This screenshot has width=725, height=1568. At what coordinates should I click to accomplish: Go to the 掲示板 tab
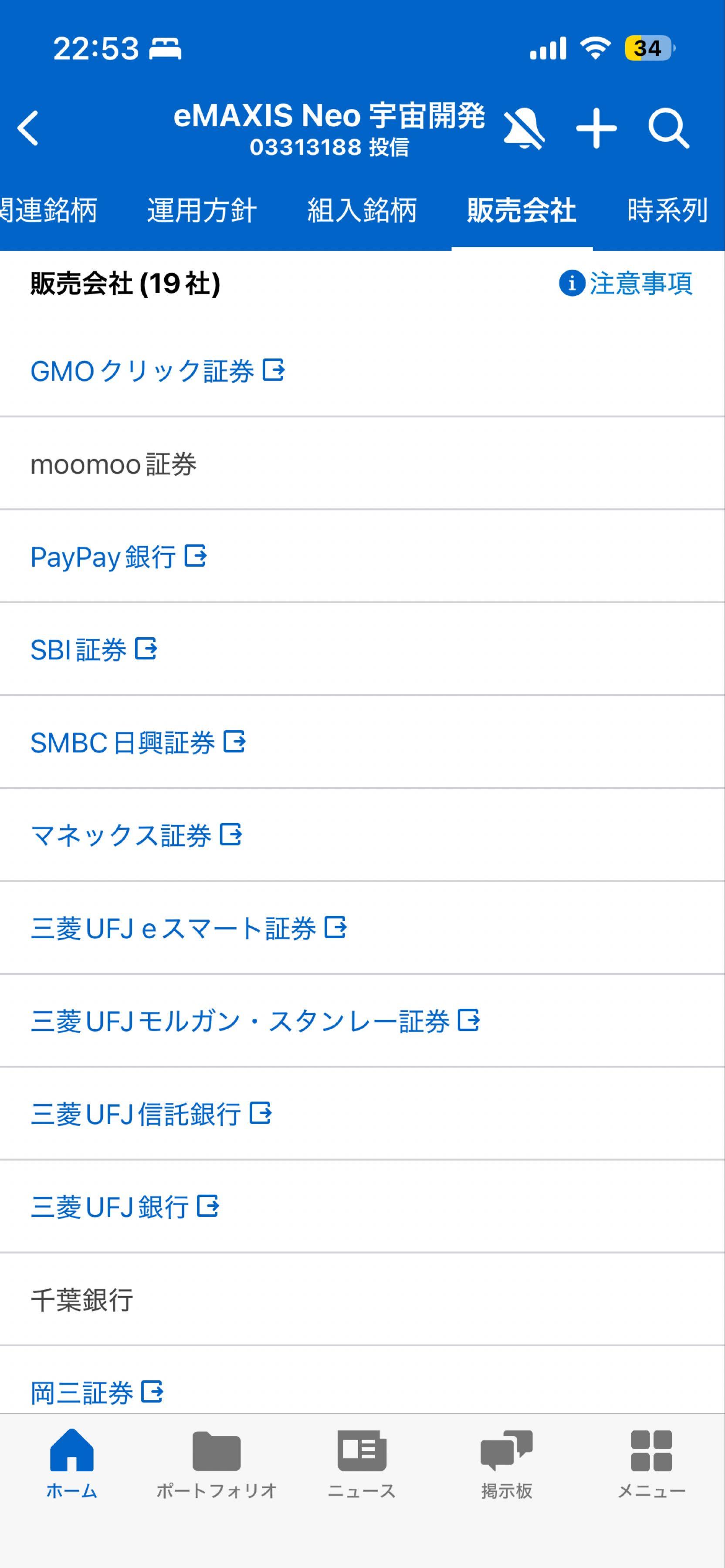506,1464
